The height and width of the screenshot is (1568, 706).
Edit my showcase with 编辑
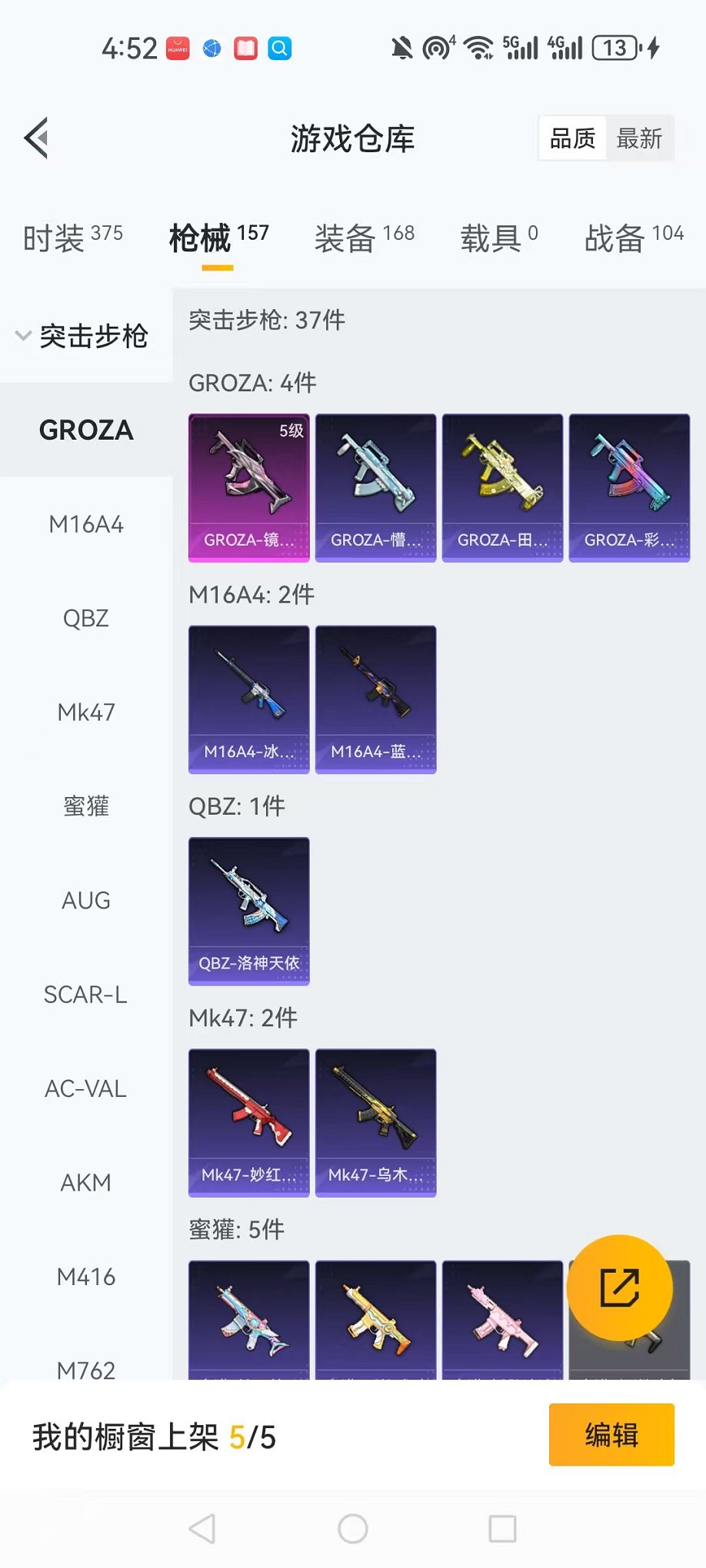click(x=611, y=1434)
